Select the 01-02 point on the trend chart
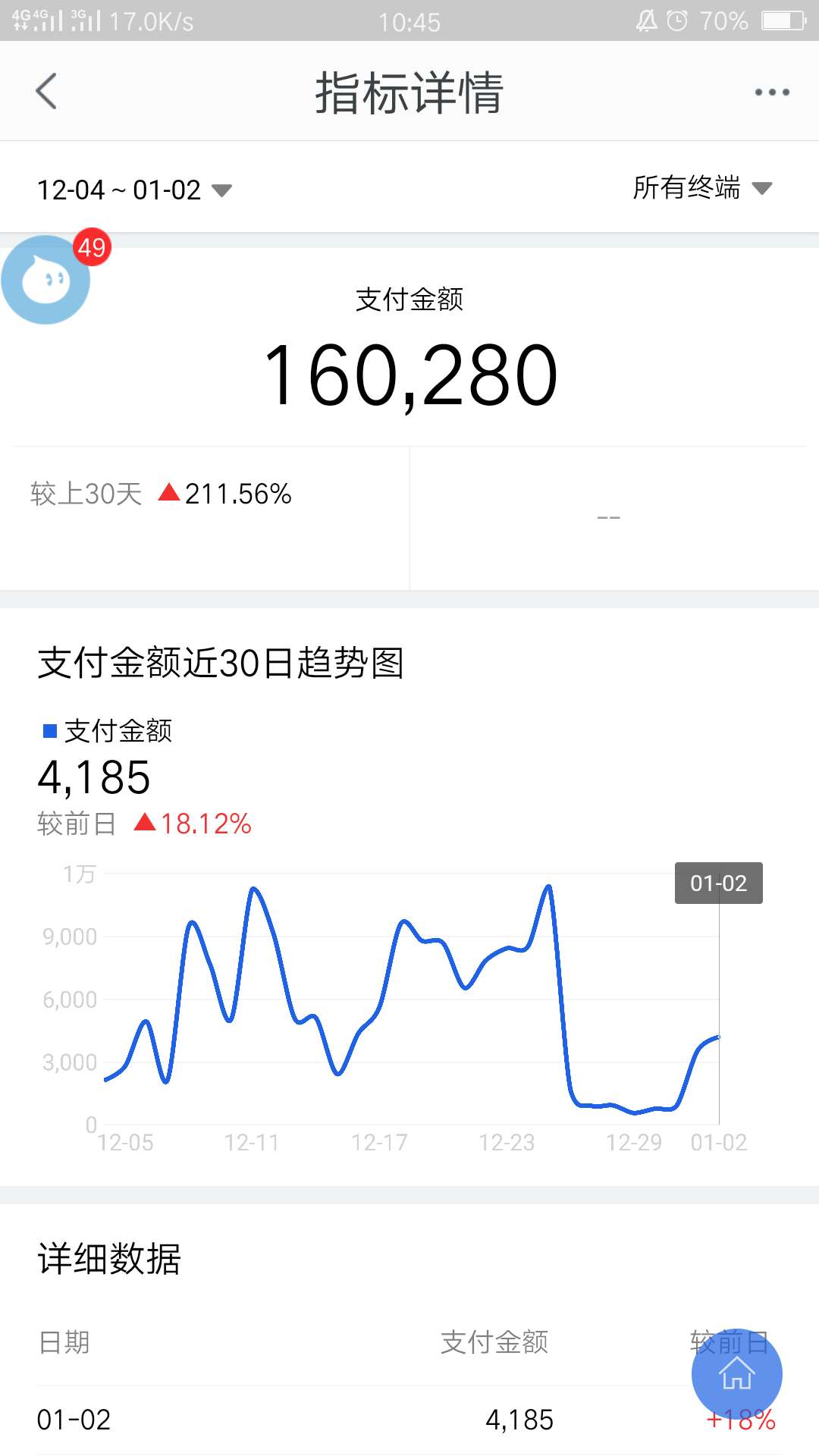819x1456 pixels. pyautogui.click(x=718, y=1037)
